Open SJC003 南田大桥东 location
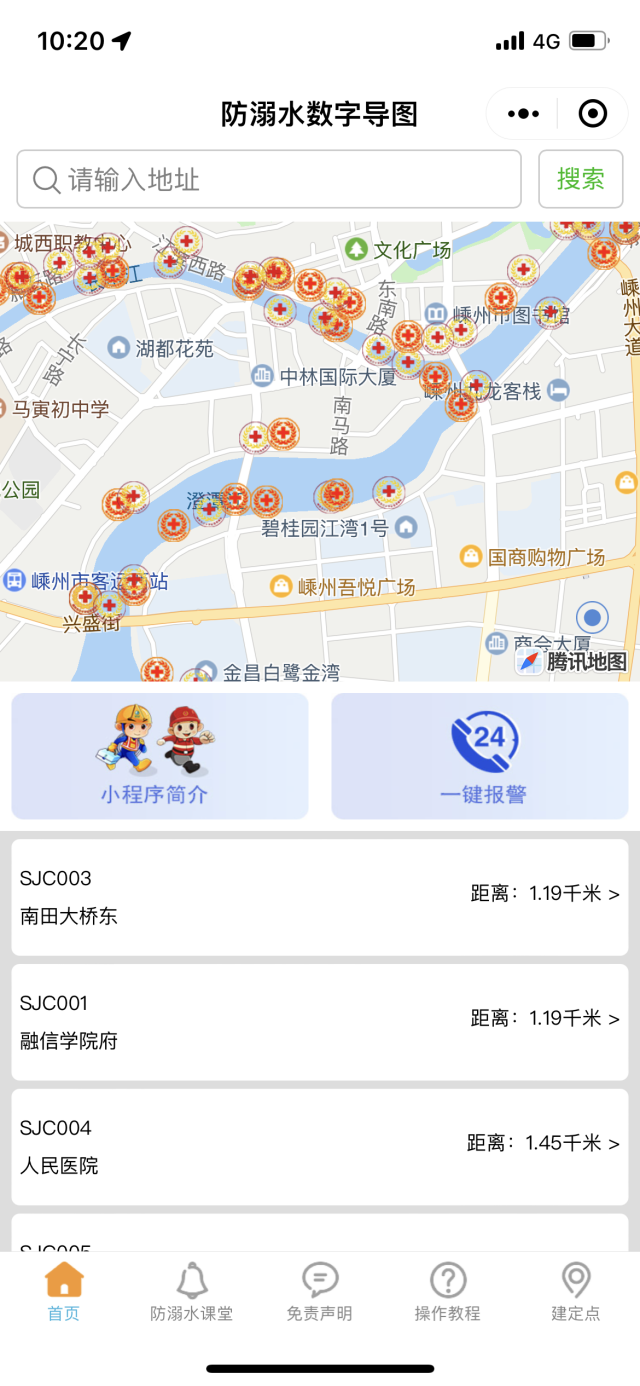The height and width of the screenshot is (1386, 640). pos(320,897)
